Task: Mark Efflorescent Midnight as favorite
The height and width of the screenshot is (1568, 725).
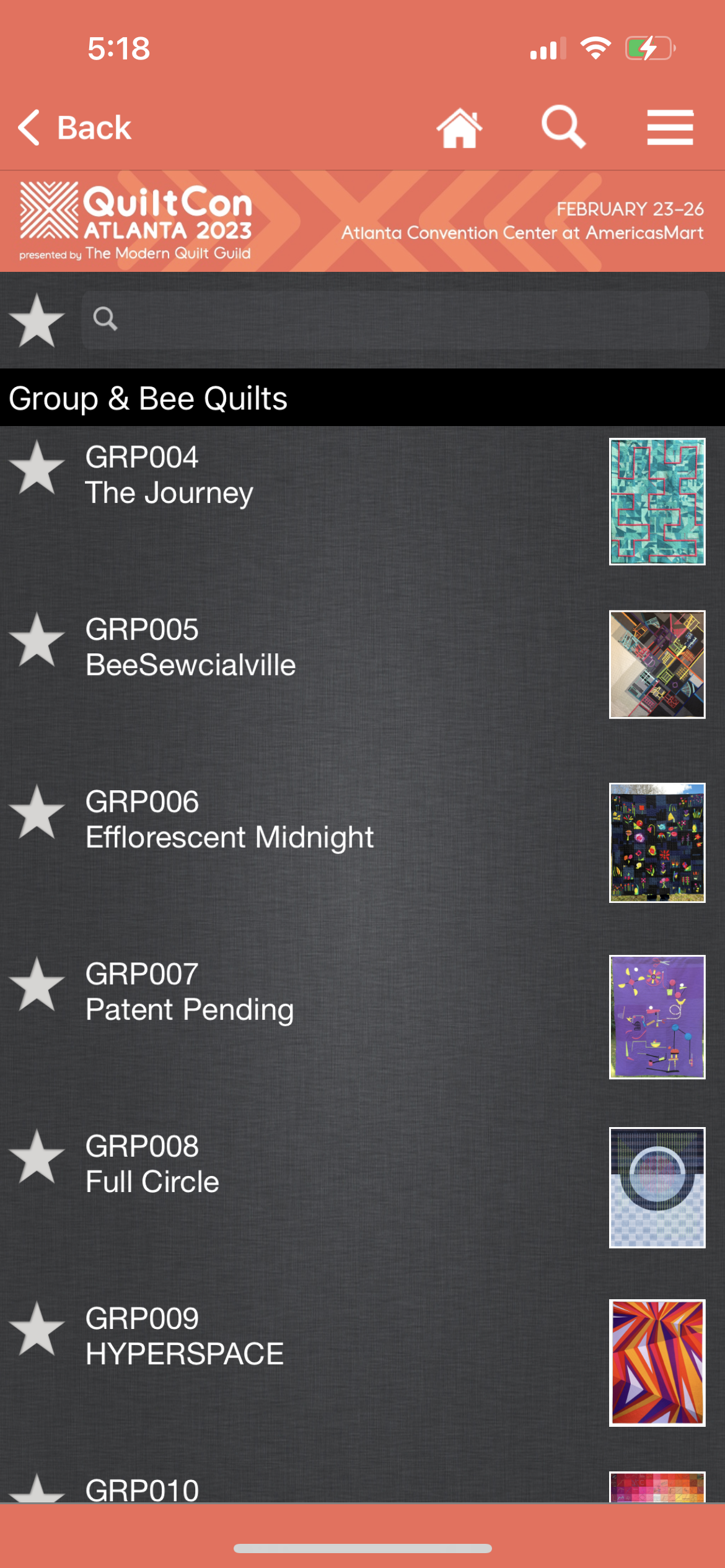Action: point(37,813)
